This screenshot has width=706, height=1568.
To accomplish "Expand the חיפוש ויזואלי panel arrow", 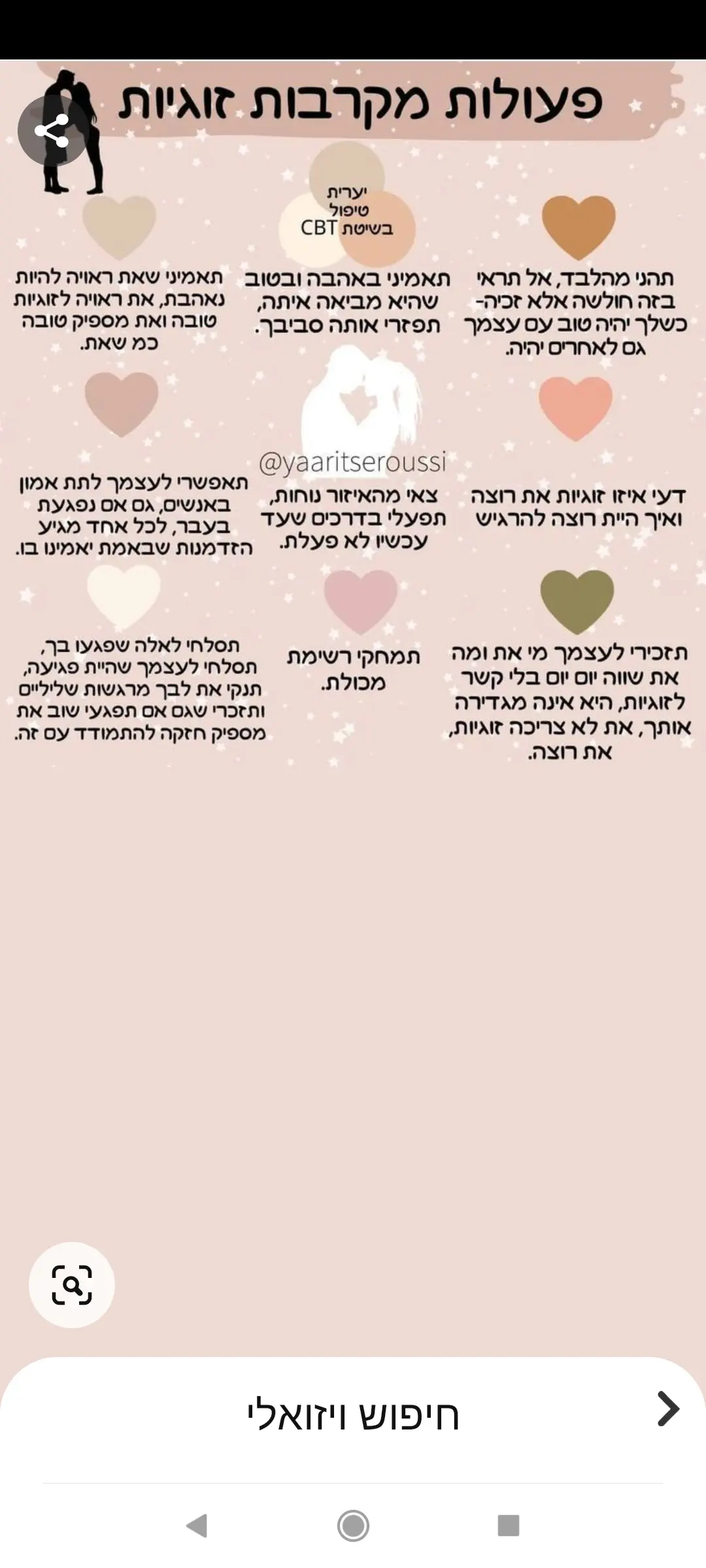I will coord(667,1409).
